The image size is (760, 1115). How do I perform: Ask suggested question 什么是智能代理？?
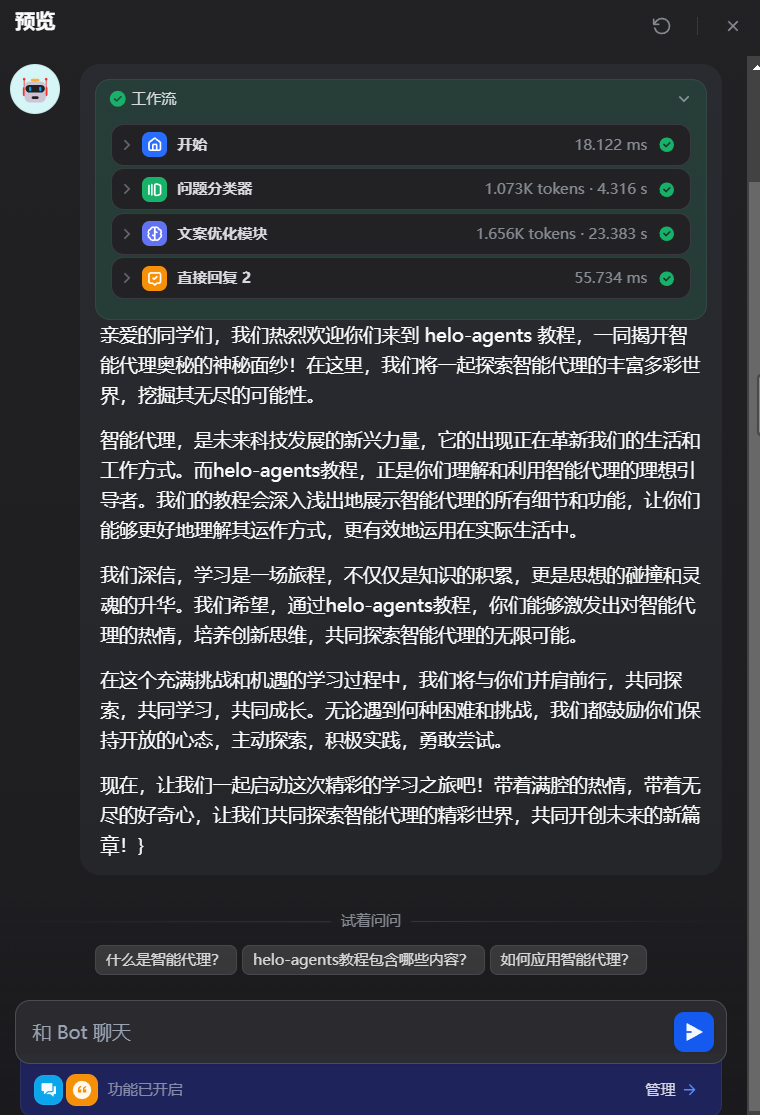(x=166, y=960)
